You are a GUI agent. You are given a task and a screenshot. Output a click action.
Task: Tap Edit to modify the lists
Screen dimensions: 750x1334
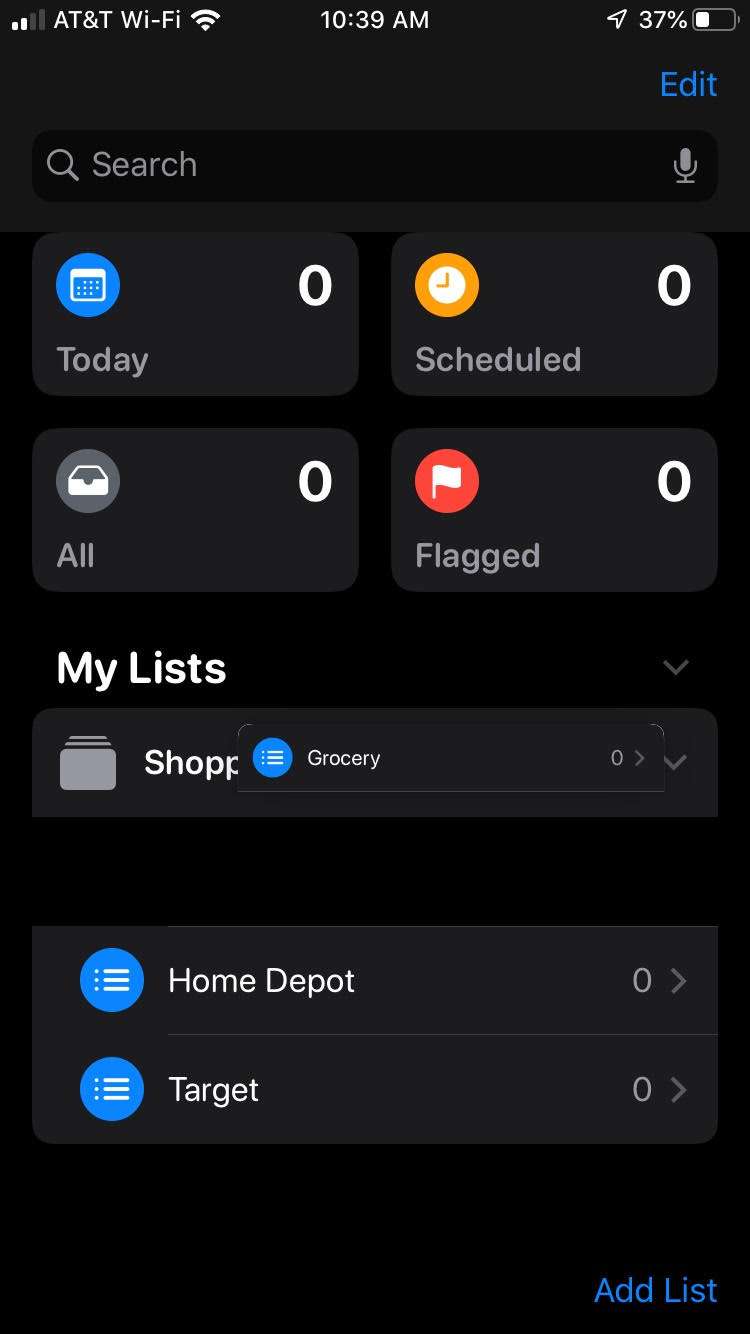coord(688,84)
